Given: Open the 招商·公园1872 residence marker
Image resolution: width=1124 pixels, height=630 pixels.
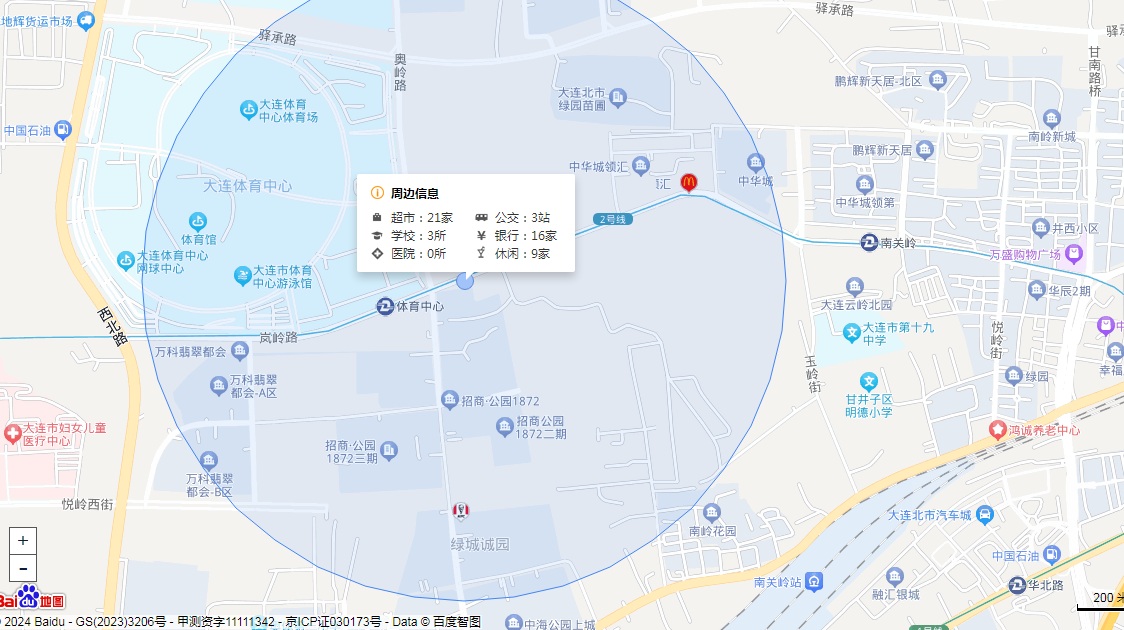Looking at the screenshot, I should (x=450, y=400).
